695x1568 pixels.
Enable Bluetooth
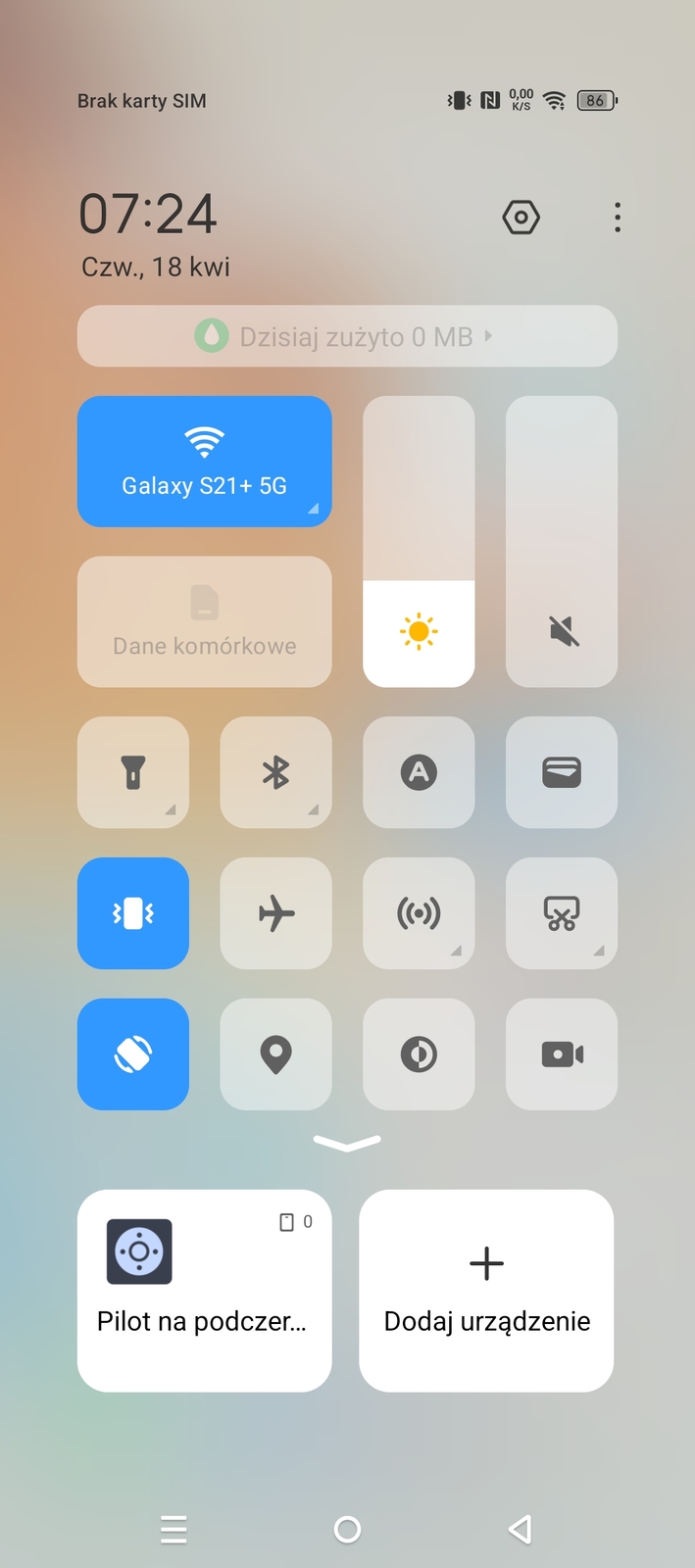coord(275,772)
